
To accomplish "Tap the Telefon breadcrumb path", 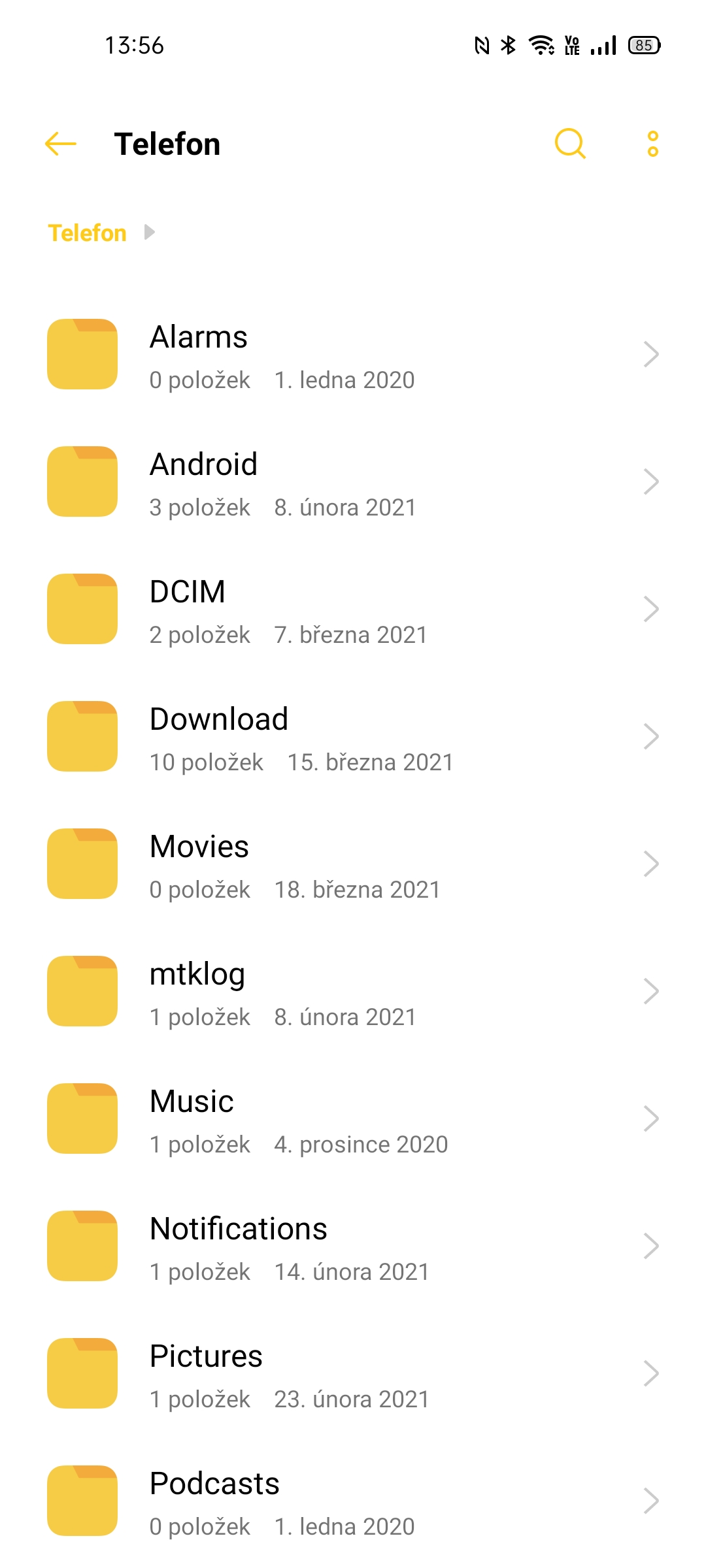I will click(87, 233).
